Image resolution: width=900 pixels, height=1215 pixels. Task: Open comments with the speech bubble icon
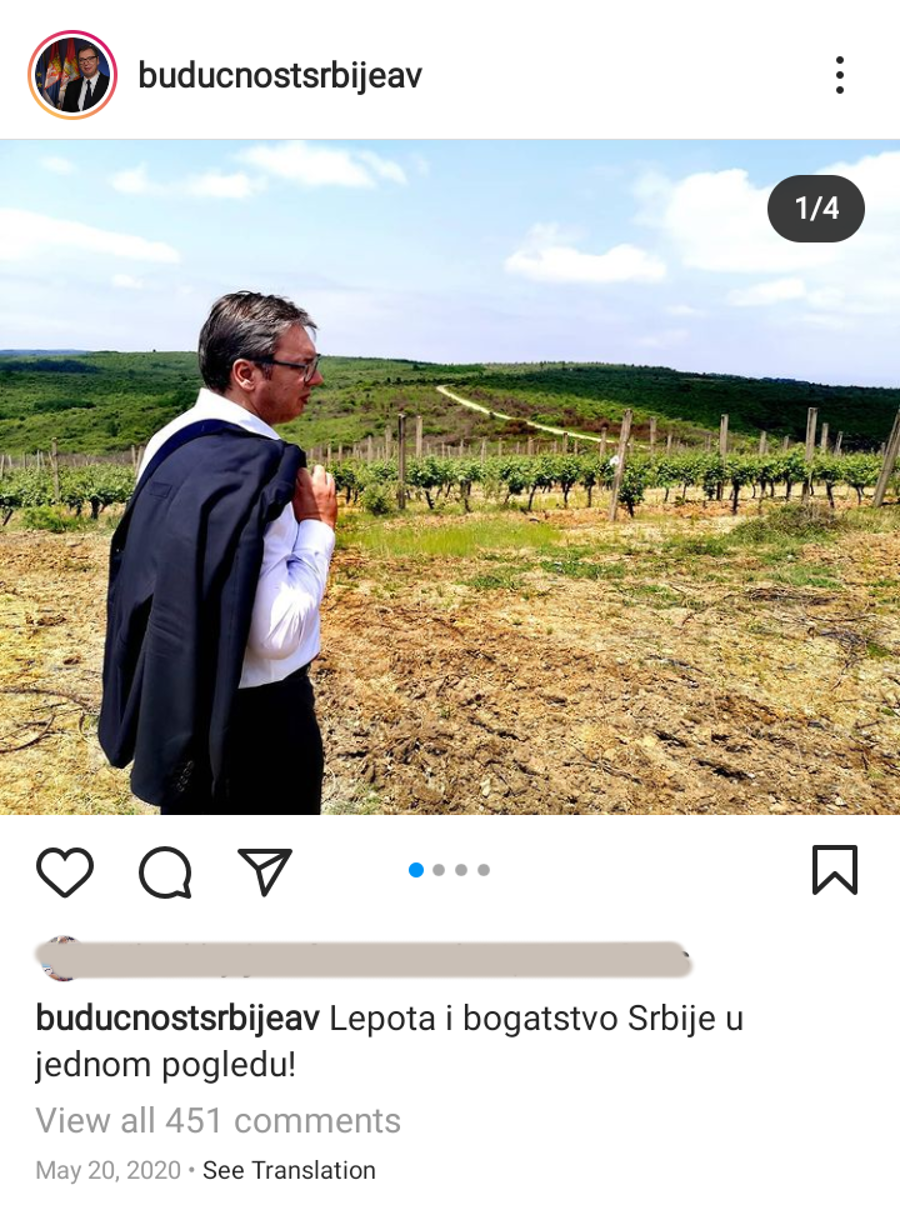click(165, 872)
